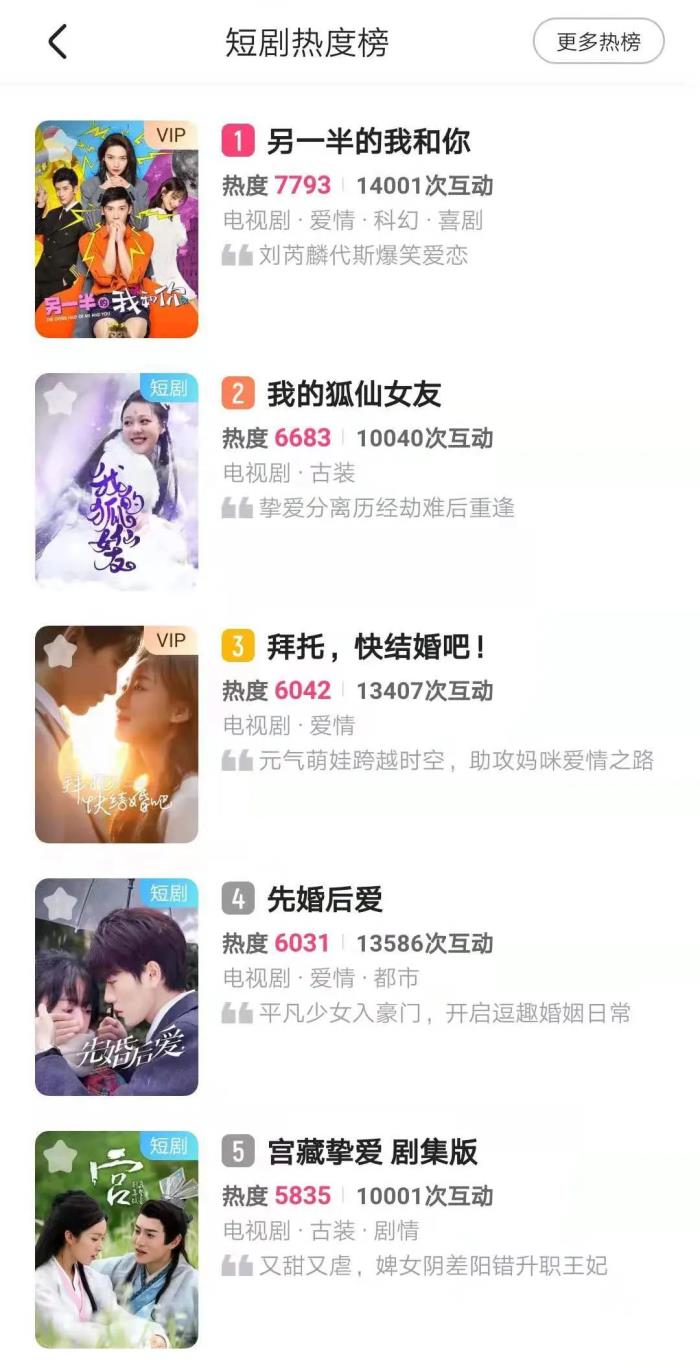The height and width of the screenshot is (1368, 700).
Task: Open the poster of 宫藏挚爱 剧集版
Action: pos(116,1240)
